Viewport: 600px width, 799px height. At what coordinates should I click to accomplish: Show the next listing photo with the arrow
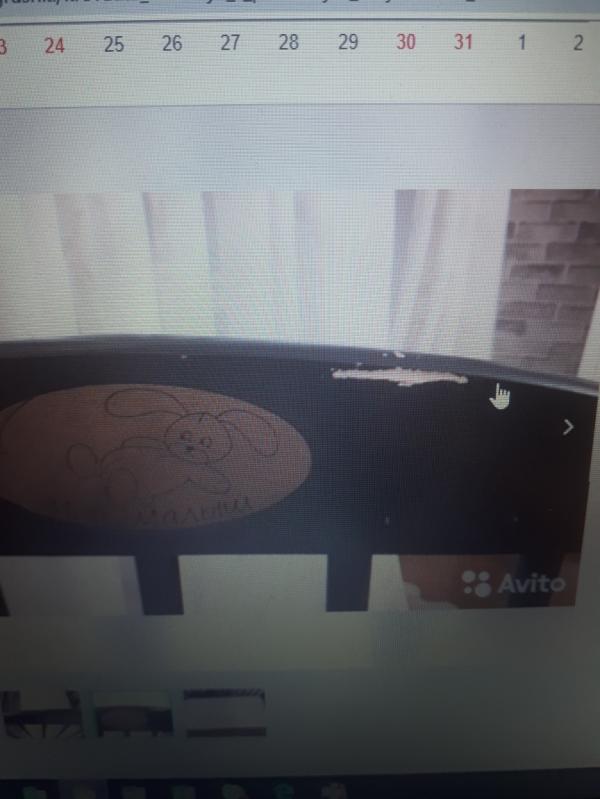pyautogui.click(x=568, y=427)
